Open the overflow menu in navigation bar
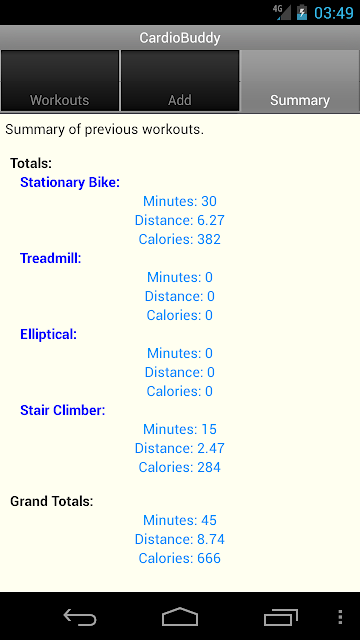Image resolution: width=360 pixels, height=640 pixels. coord(340,617)
